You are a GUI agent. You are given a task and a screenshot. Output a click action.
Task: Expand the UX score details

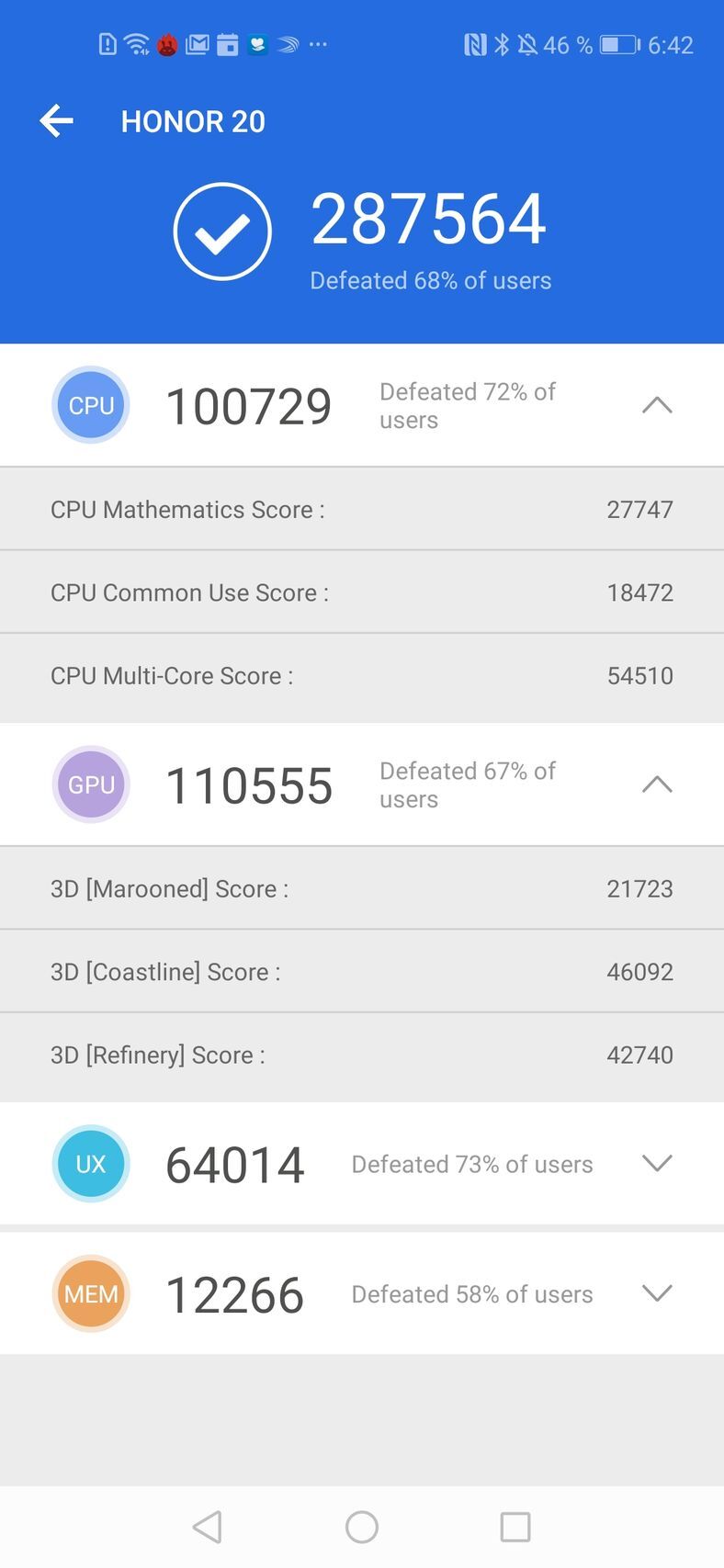[x=656, y=1164]
